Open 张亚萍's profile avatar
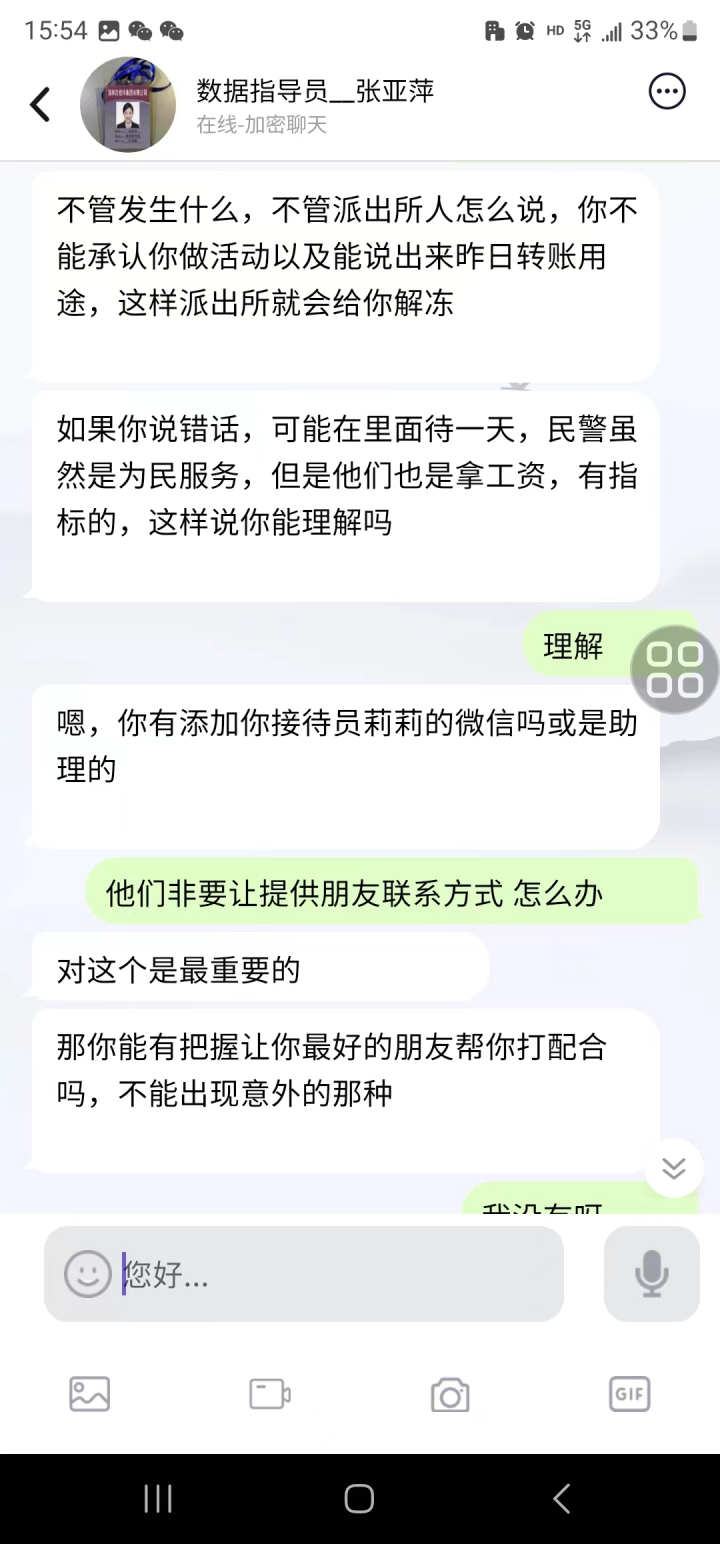 pyautogui.click(x=127, y=105)
